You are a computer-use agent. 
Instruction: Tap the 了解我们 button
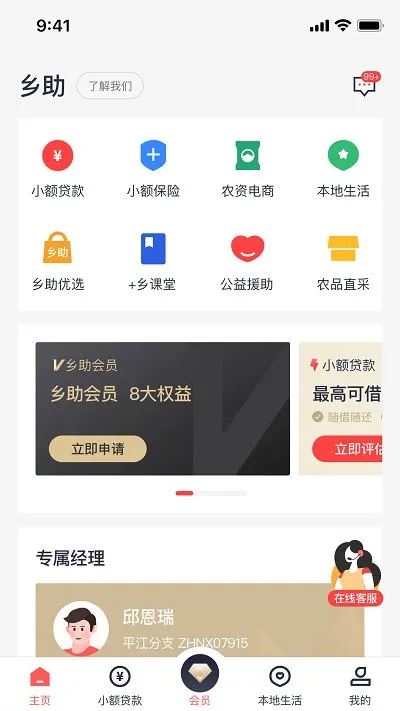pyautogui.click(x=110, y=86)
